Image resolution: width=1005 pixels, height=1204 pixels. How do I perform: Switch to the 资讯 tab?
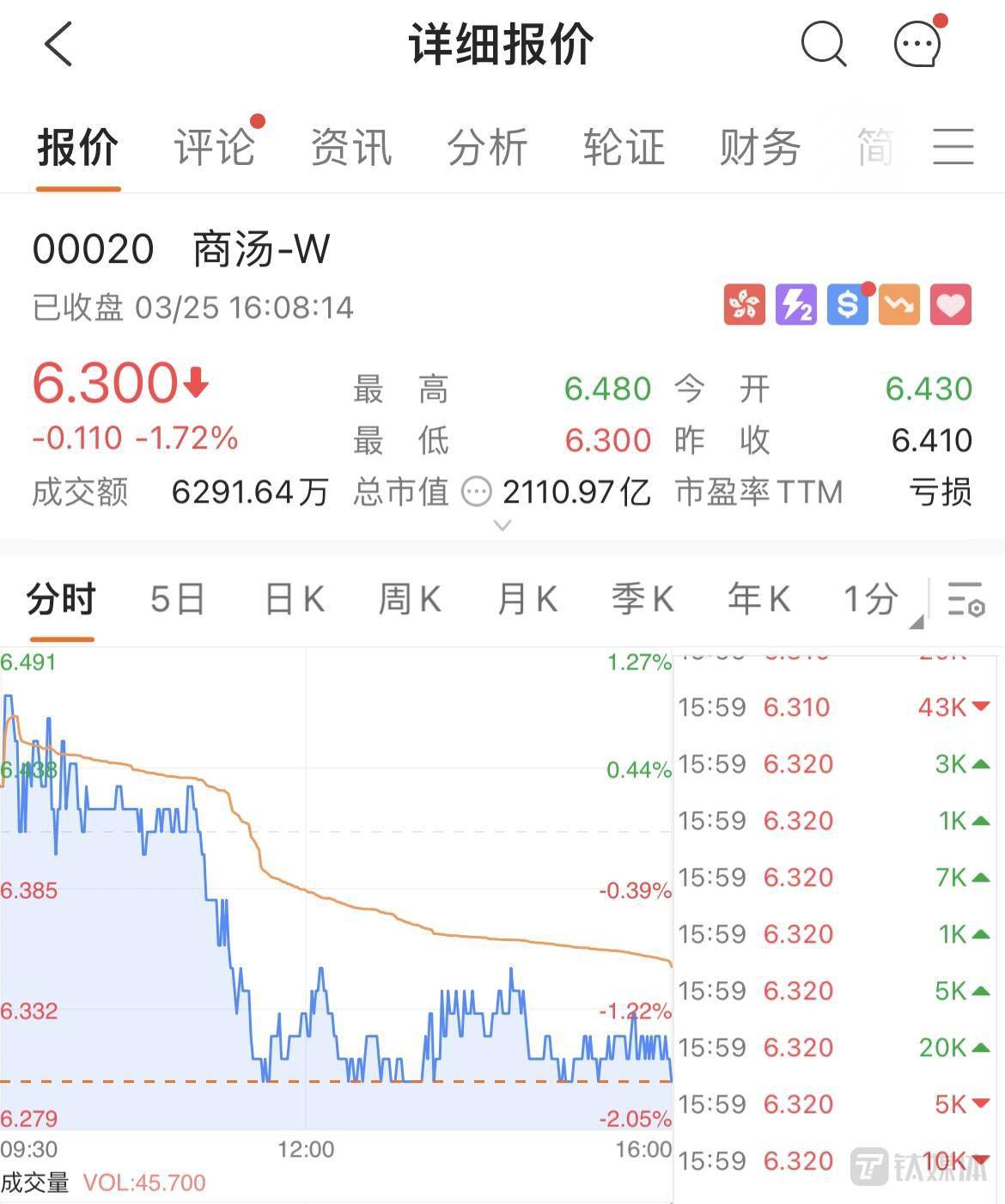coord(351,147)
